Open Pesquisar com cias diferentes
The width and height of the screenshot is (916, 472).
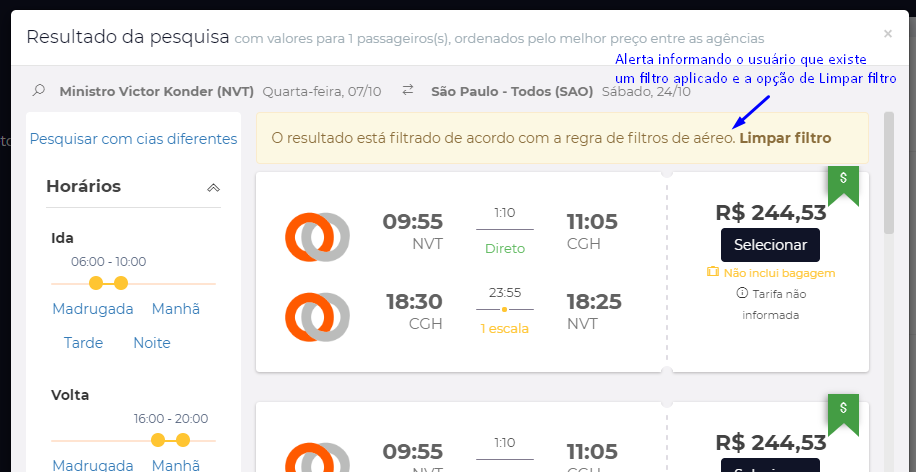[133, 139]
